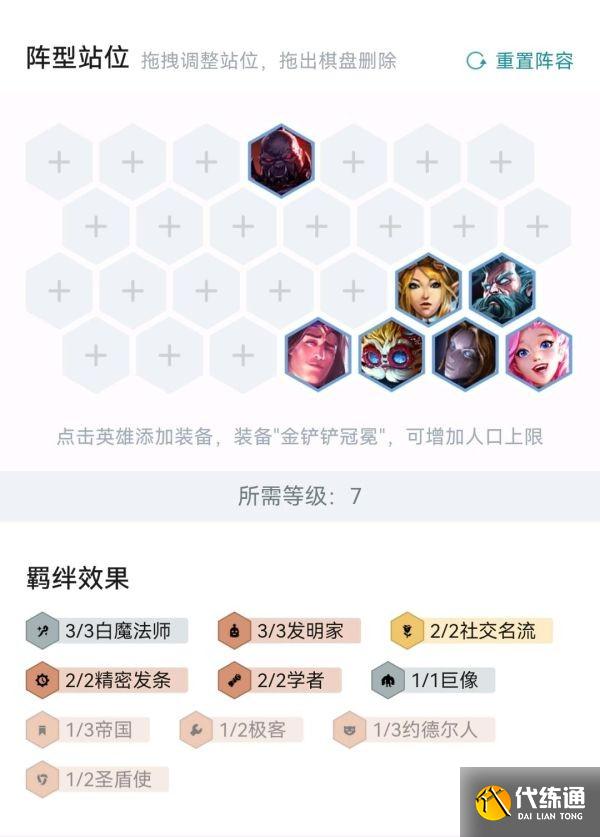View the 2/2精密发条 trait
The width and height of the screenshot is (600, 837).
[107, 680]
